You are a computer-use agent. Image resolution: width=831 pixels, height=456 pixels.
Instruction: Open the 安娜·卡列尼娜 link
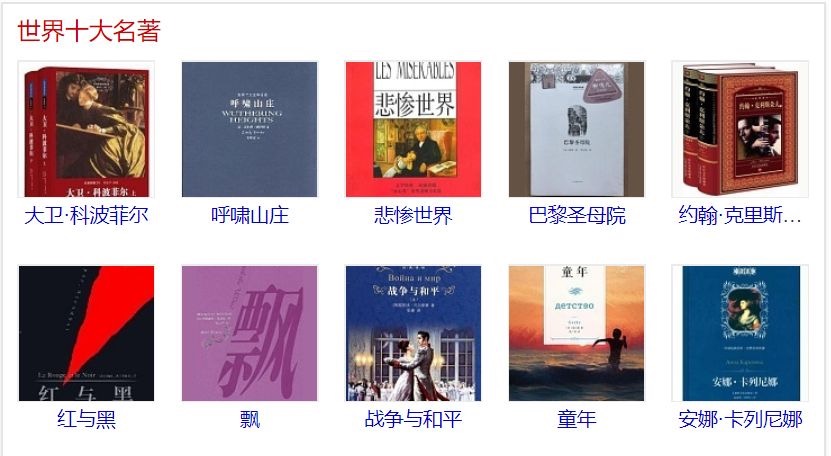[740, 419]
